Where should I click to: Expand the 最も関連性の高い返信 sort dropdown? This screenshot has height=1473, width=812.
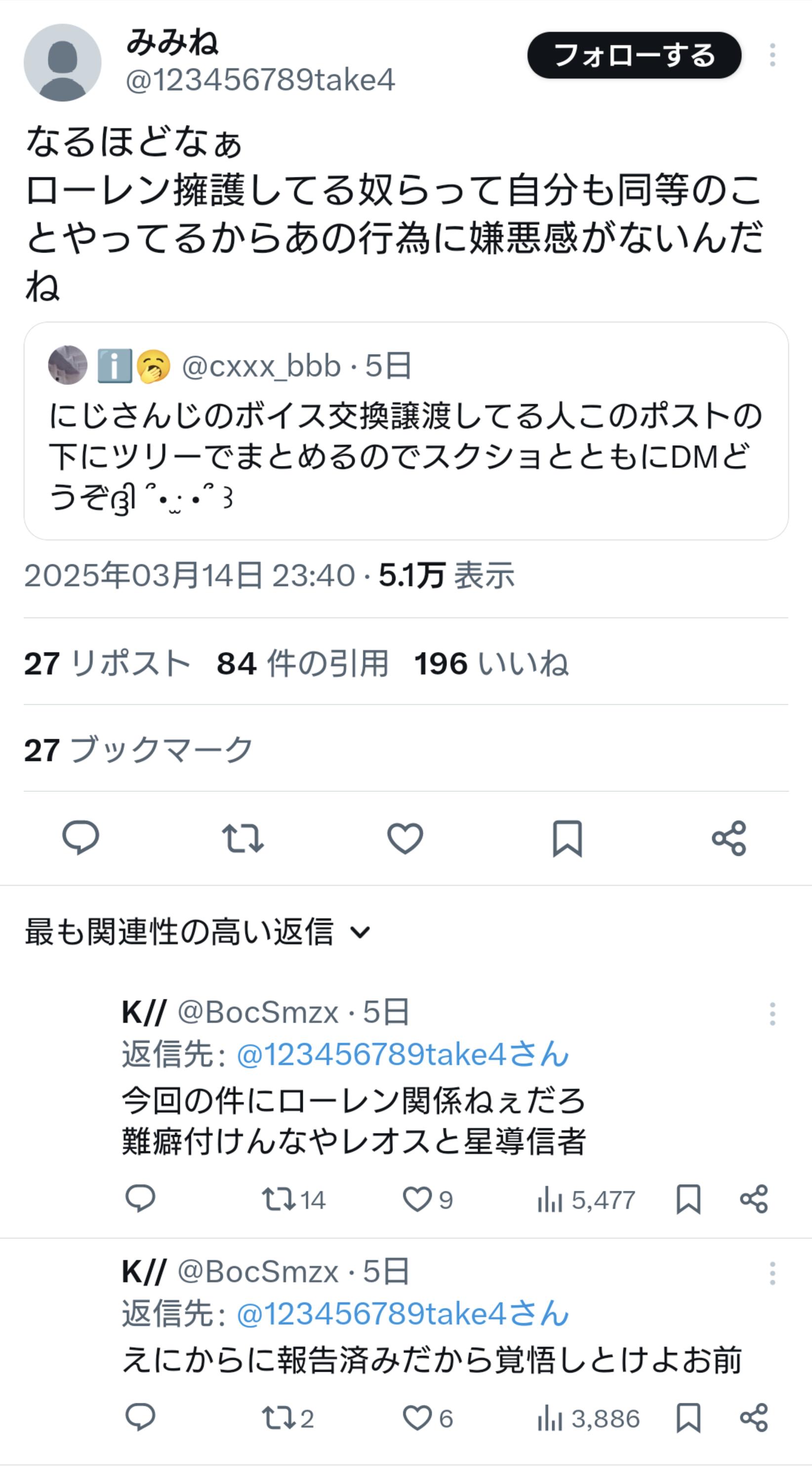[198, 932]
